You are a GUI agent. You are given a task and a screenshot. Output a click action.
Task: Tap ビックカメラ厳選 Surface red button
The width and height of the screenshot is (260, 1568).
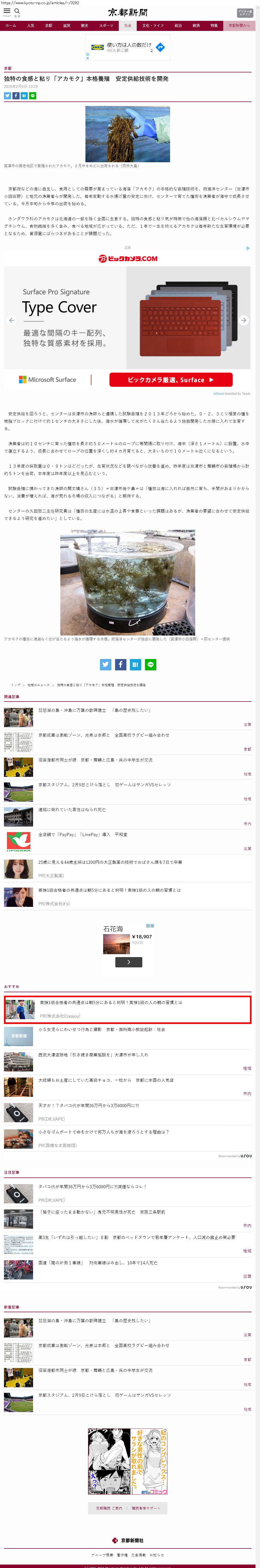(171, 380)
